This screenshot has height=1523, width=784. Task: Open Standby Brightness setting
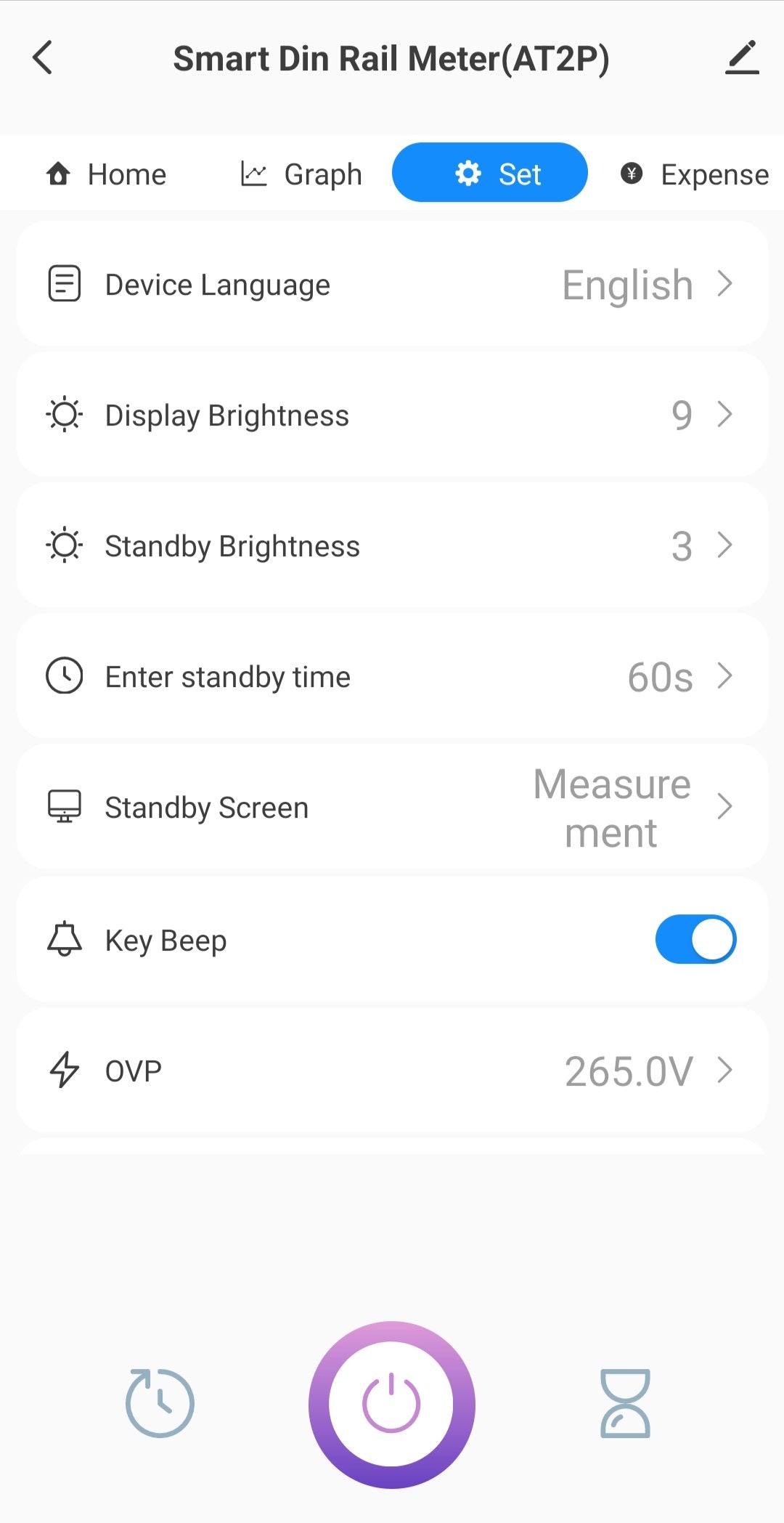(x=392, y=545)
